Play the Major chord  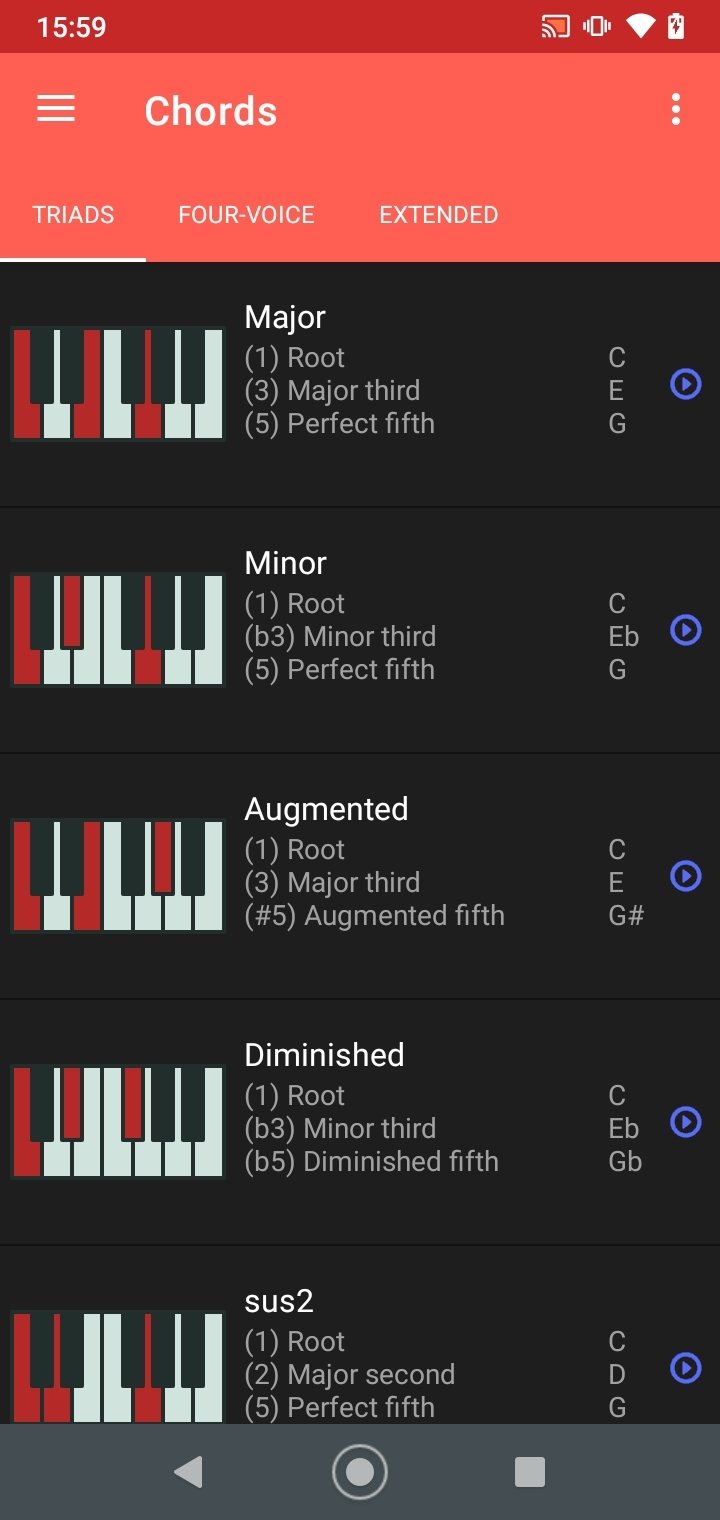685,384
